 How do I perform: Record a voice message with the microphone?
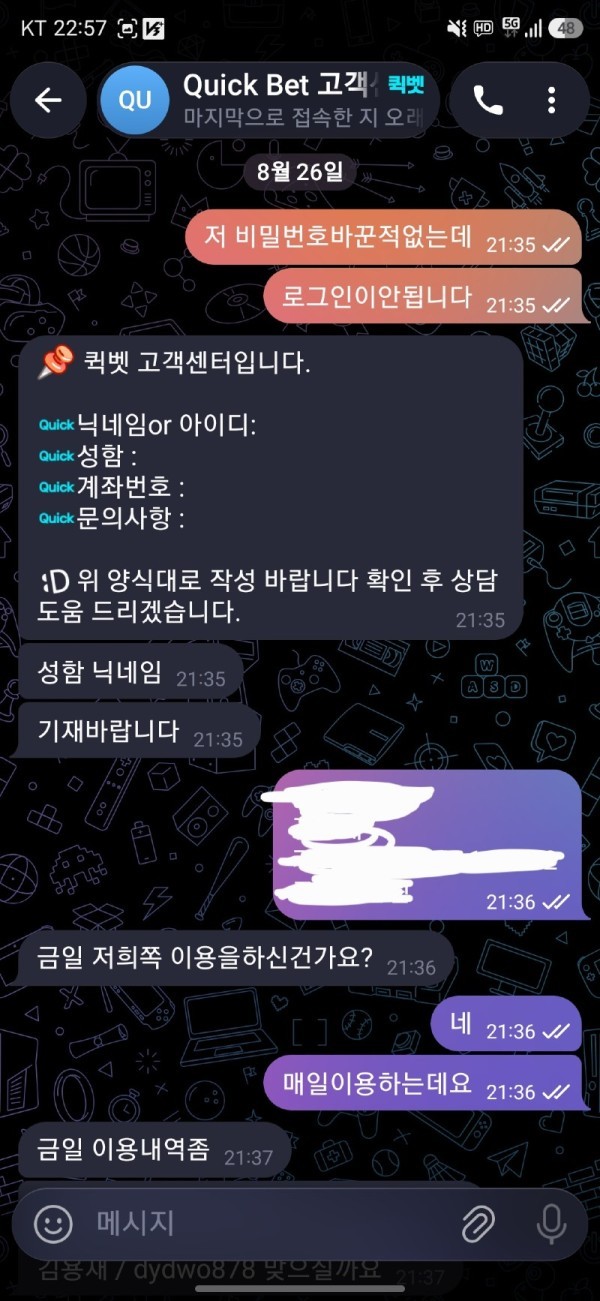pyautogui.click(x=549, y=1221)
